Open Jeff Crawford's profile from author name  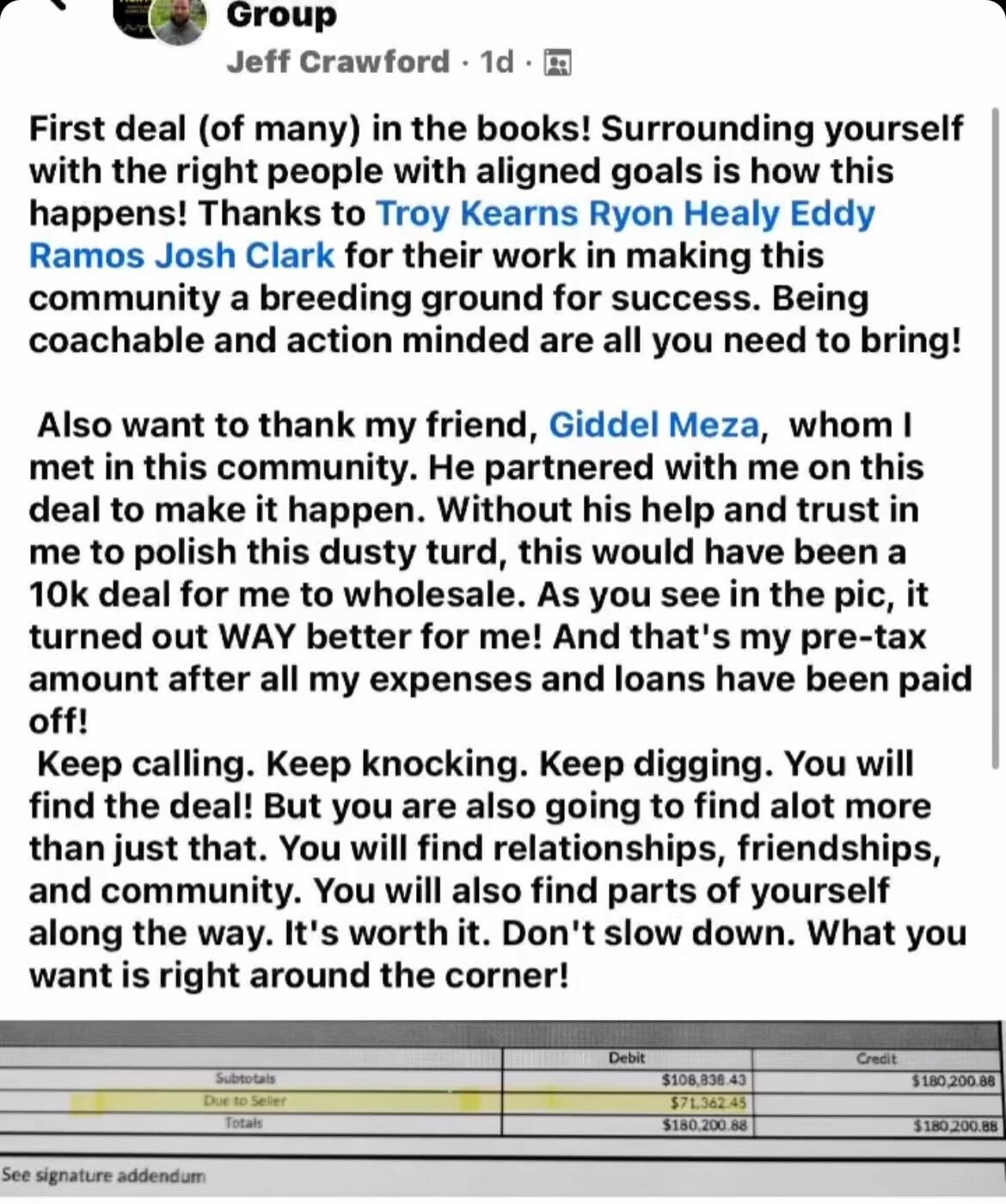(x=337, y=62)
